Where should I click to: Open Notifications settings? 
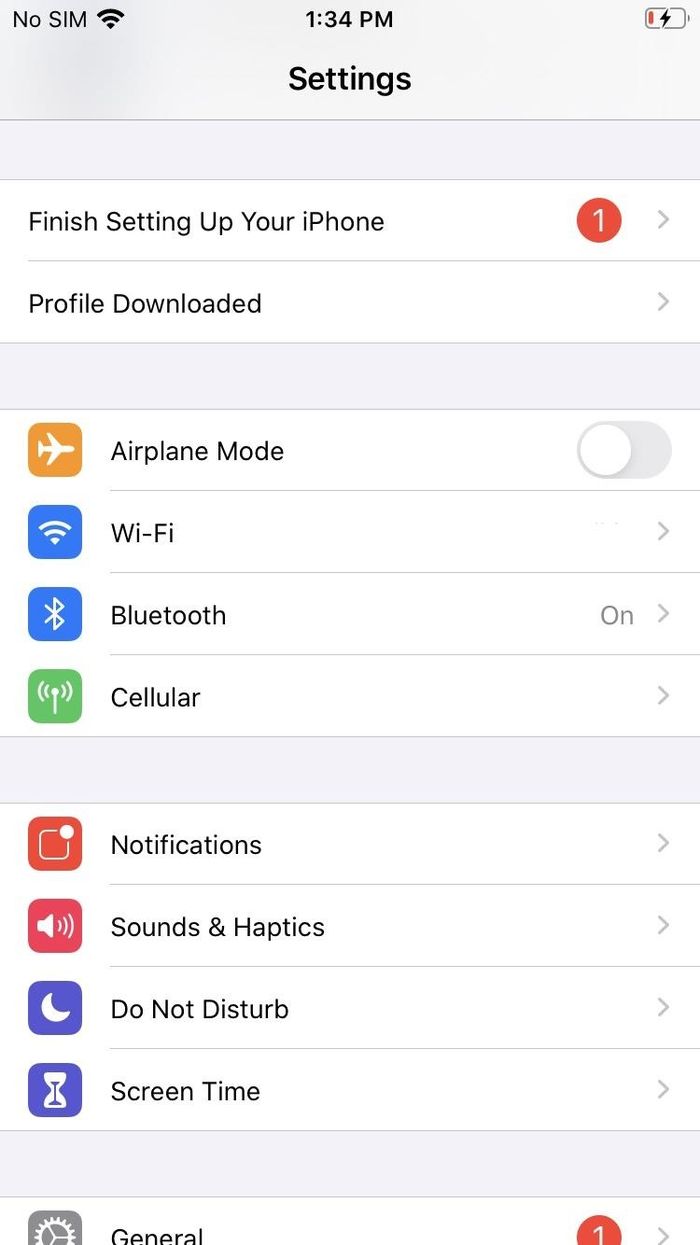(350, 845)
